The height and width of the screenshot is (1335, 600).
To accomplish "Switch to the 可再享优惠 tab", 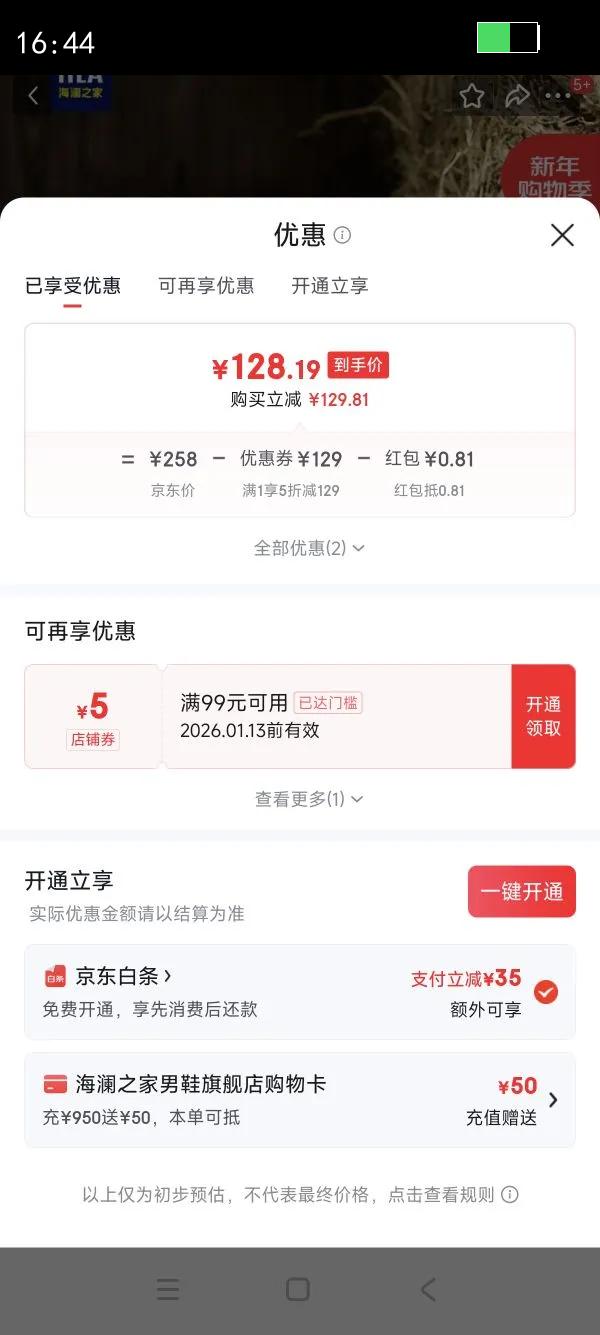I will click(206, 286).
